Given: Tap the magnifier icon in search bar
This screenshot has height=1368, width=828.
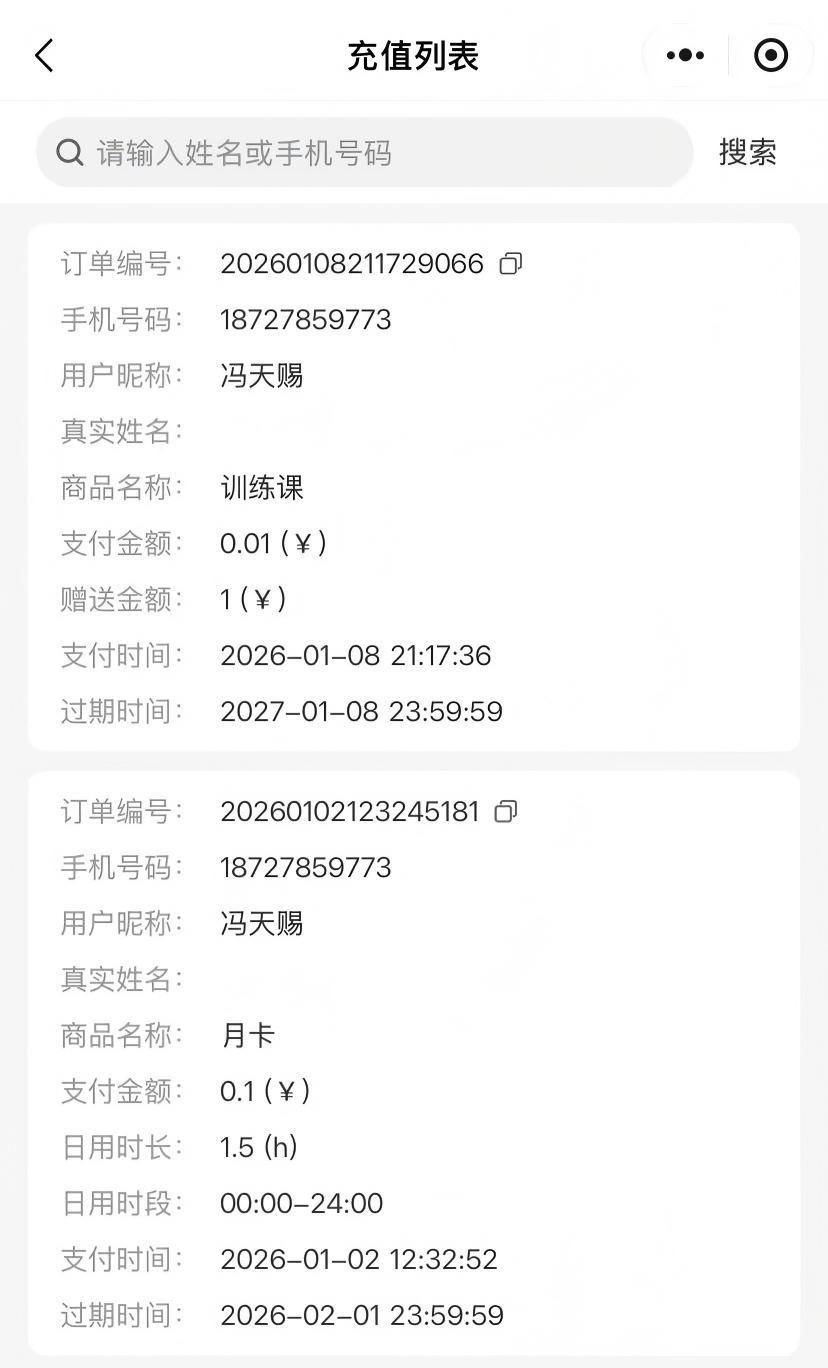Looking at the screenshot, I should click(x=69, y=151).
